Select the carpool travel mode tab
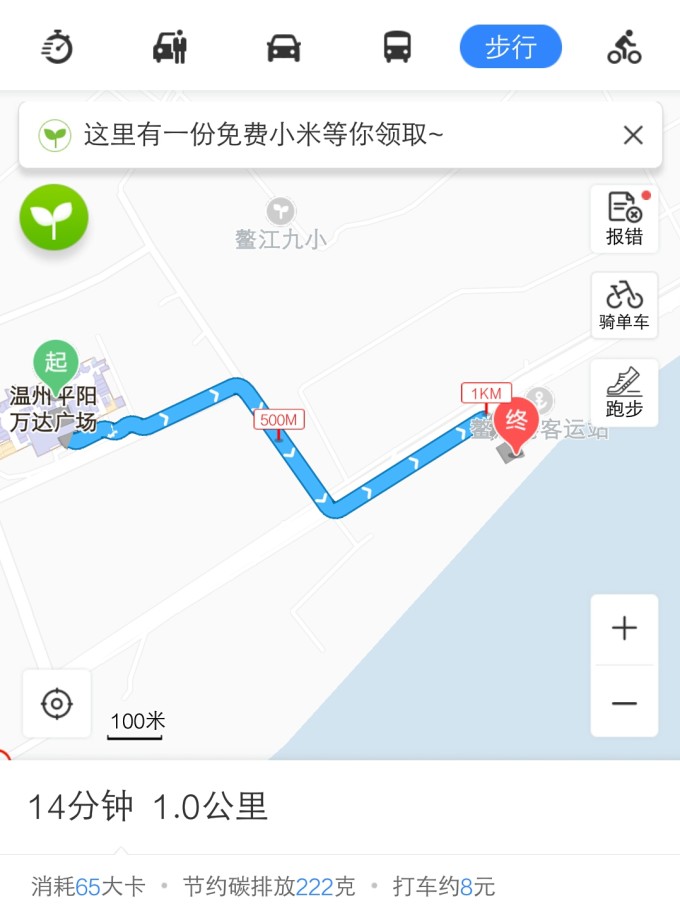Viewport: 680px width, 923px height. 170,47
